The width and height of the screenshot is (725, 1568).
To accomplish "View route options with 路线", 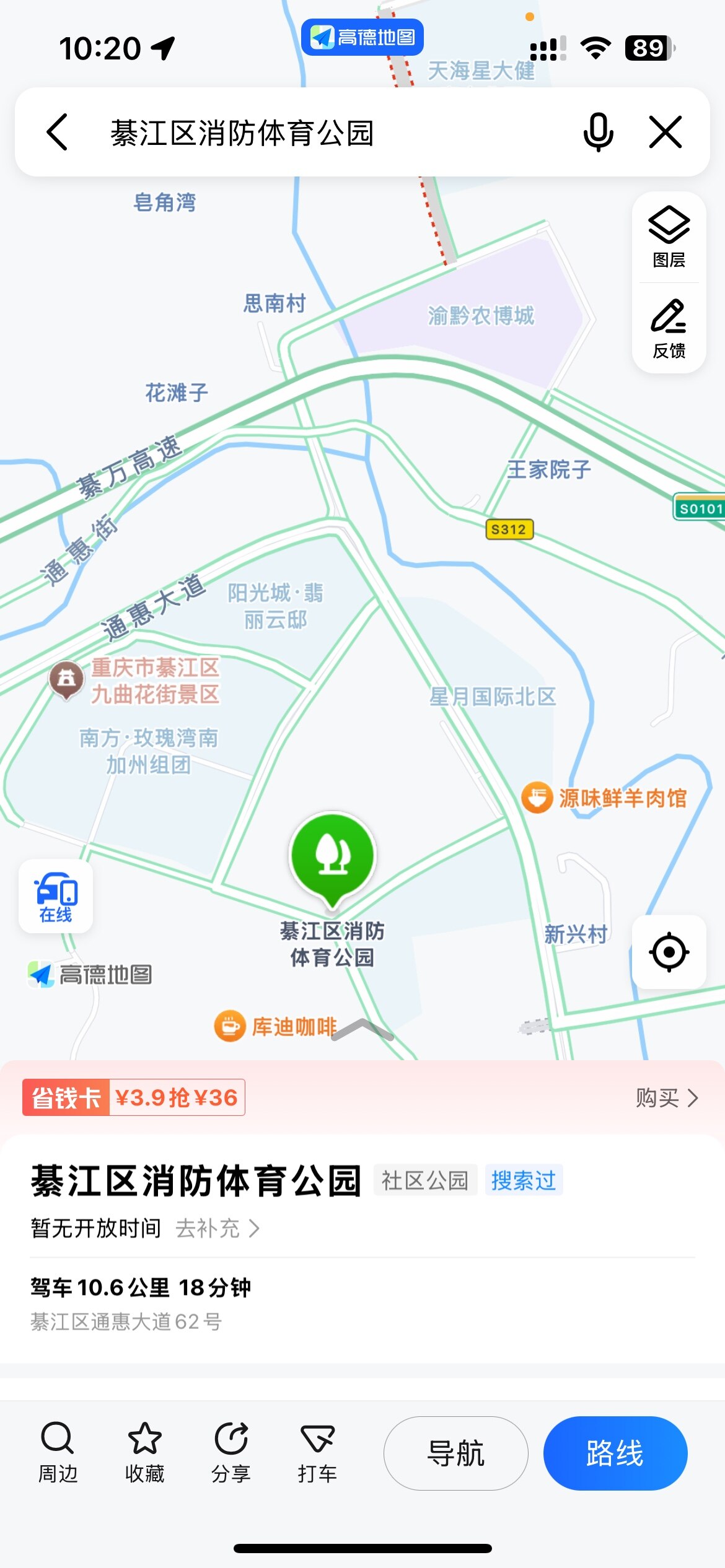I will [615, 1453].
